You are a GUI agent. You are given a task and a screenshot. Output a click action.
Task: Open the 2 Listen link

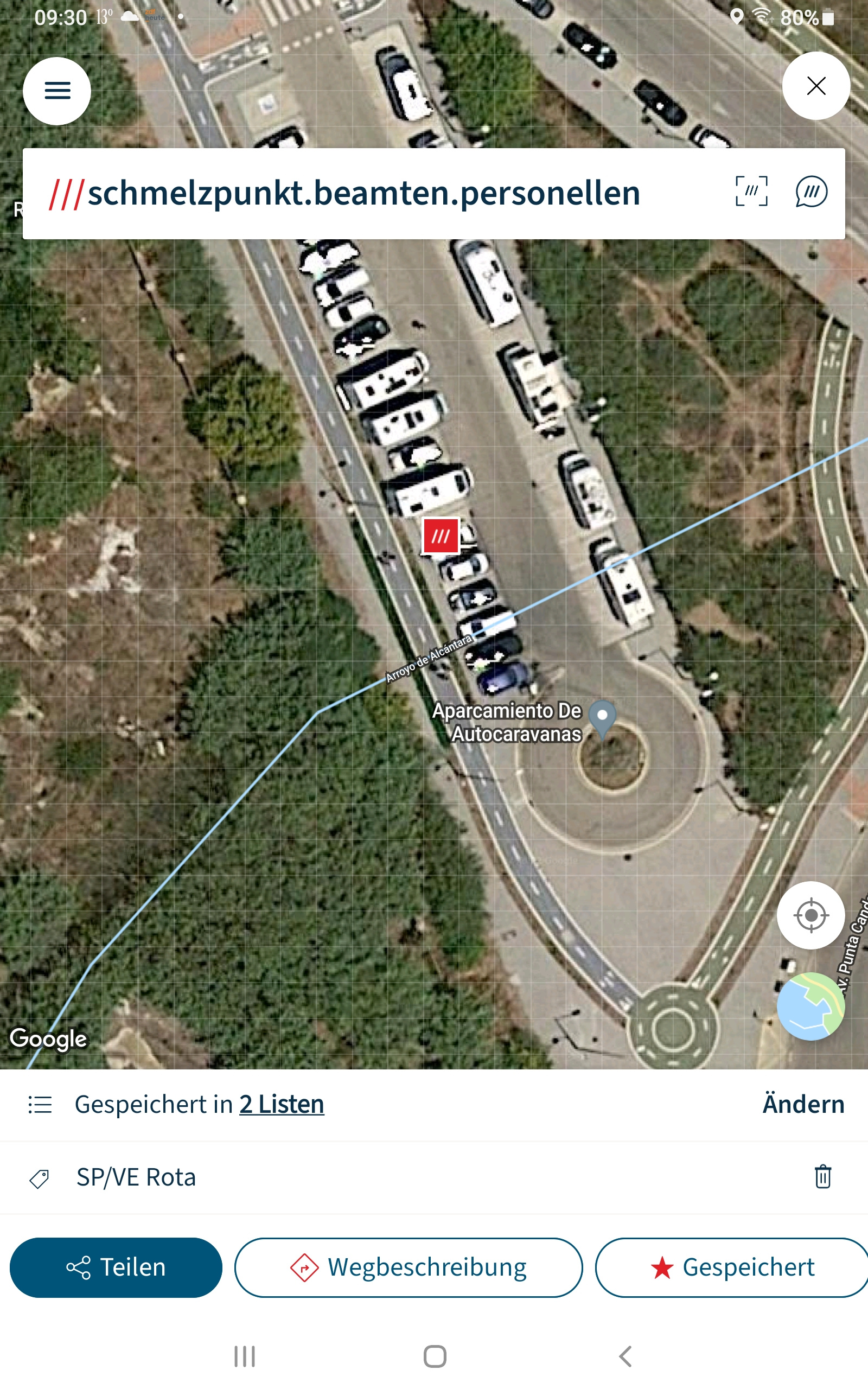point(282,1104)
